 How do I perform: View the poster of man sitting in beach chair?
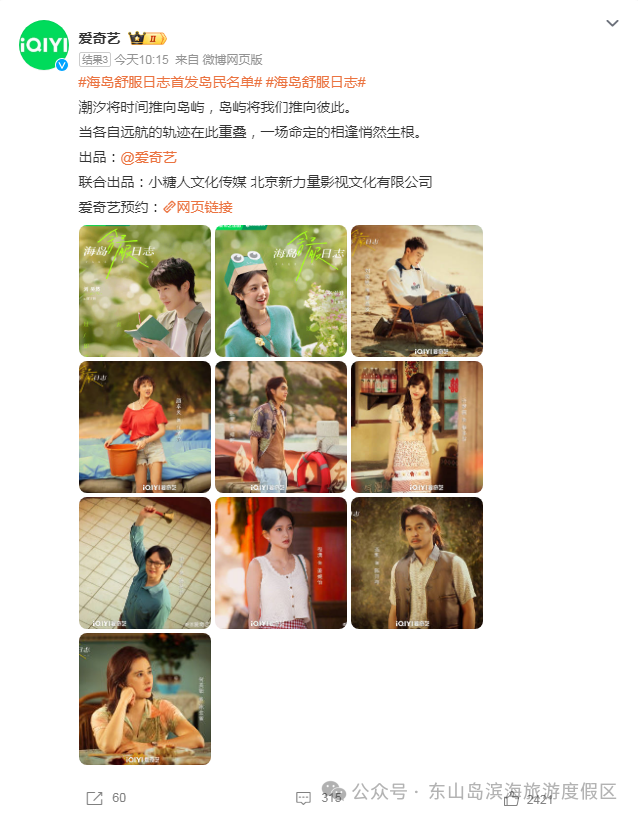click(417, 291)
